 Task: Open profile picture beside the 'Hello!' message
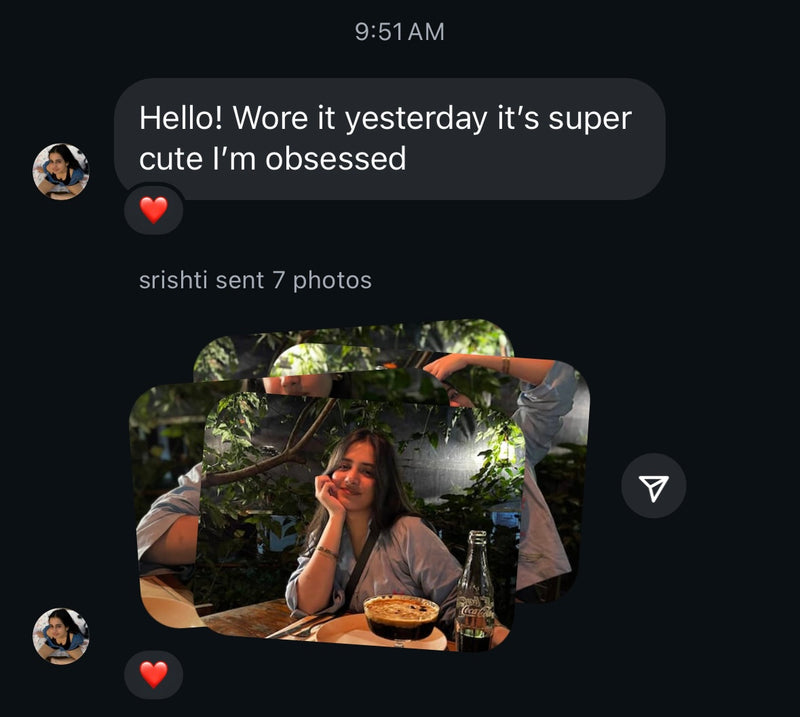coord(61,171)
